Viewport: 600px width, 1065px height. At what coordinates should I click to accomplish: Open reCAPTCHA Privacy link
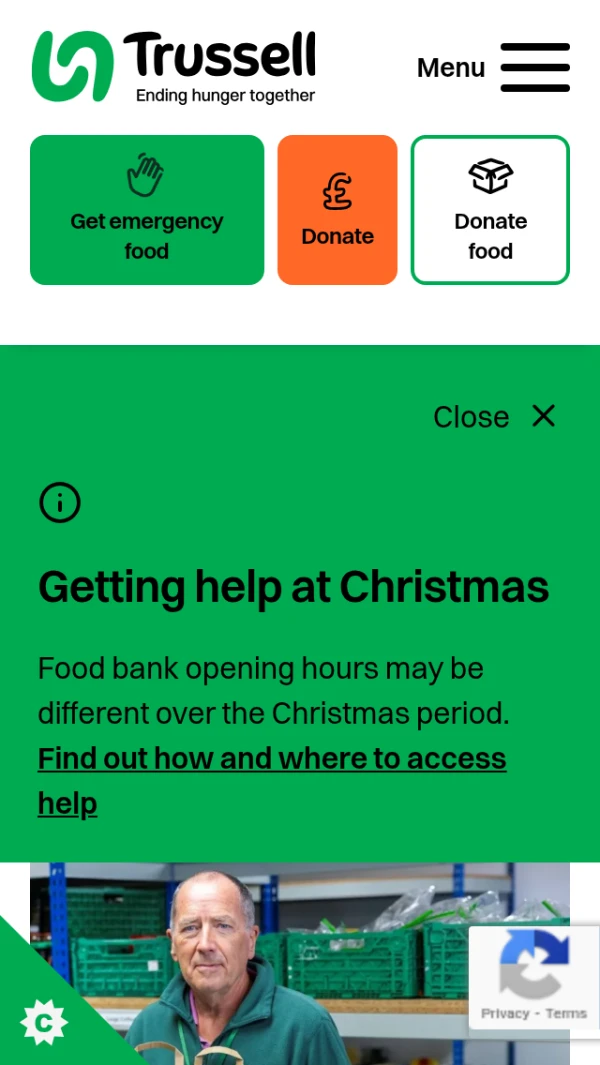tap(504, 1013)
